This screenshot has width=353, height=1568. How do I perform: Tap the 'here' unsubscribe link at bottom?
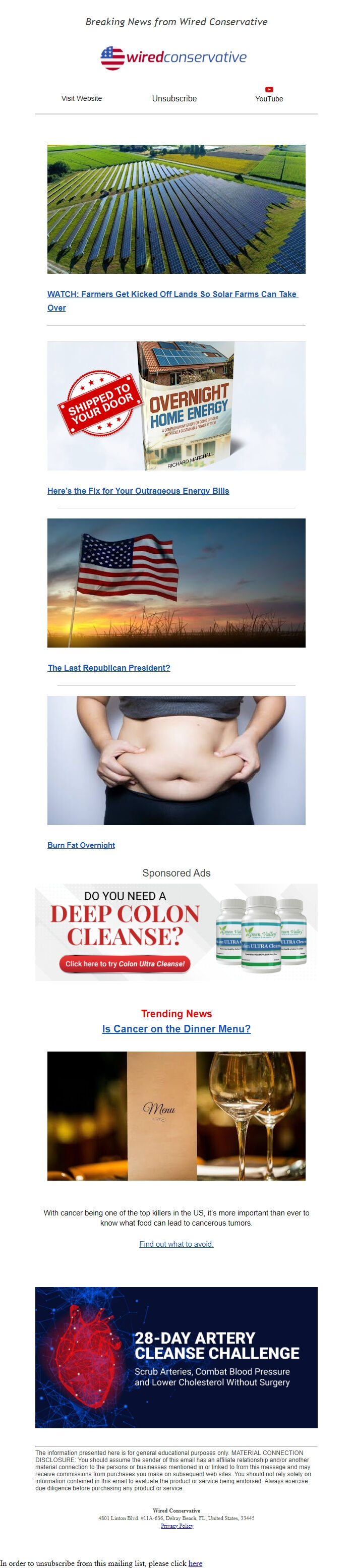[x=195, y=1563]
